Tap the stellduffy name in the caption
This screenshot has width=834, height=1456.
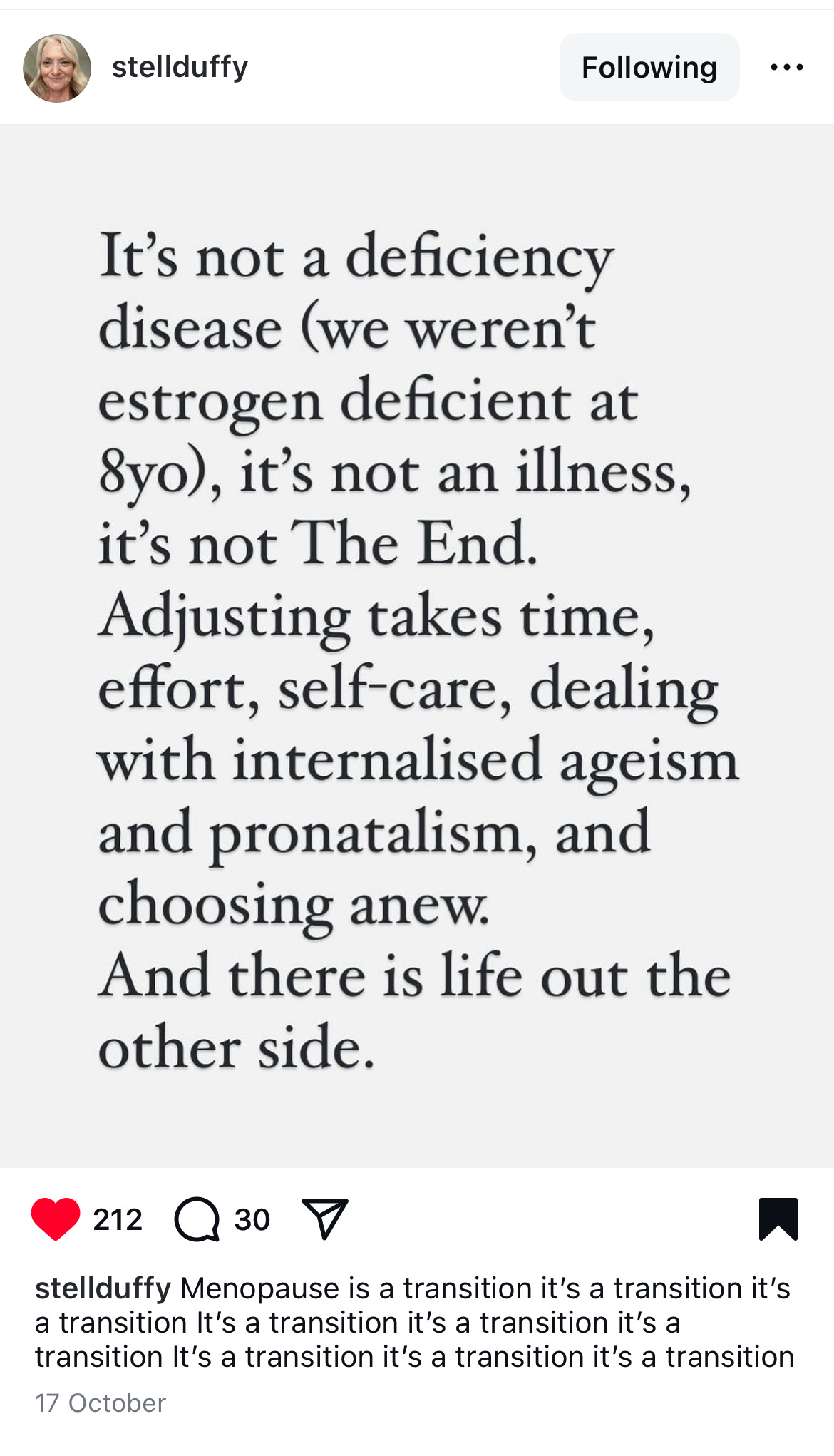click(103, 1288)
